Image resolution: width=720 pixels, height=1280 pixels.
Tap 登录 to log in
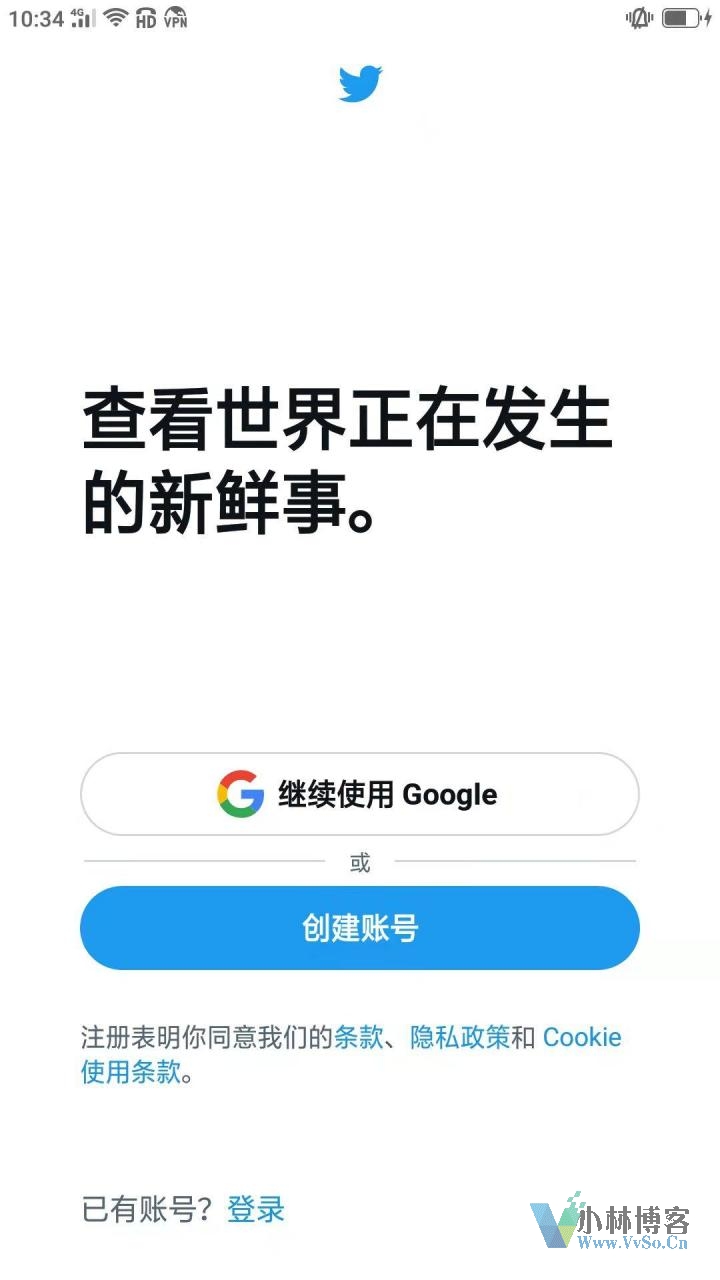pyautogui.click(x=256, y=1210)
